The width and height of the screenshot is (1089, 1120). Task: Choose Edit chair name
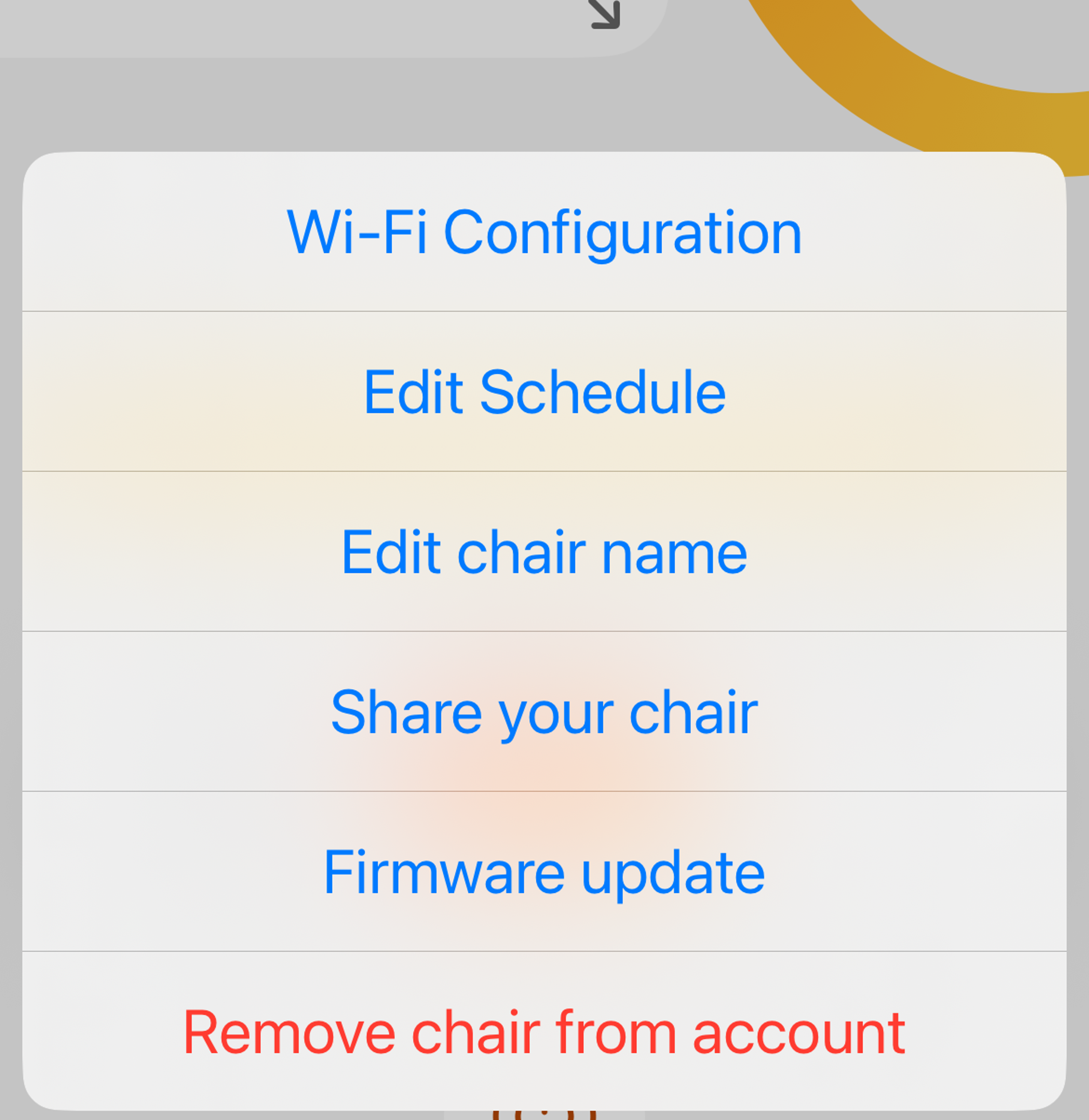point(544,552)
